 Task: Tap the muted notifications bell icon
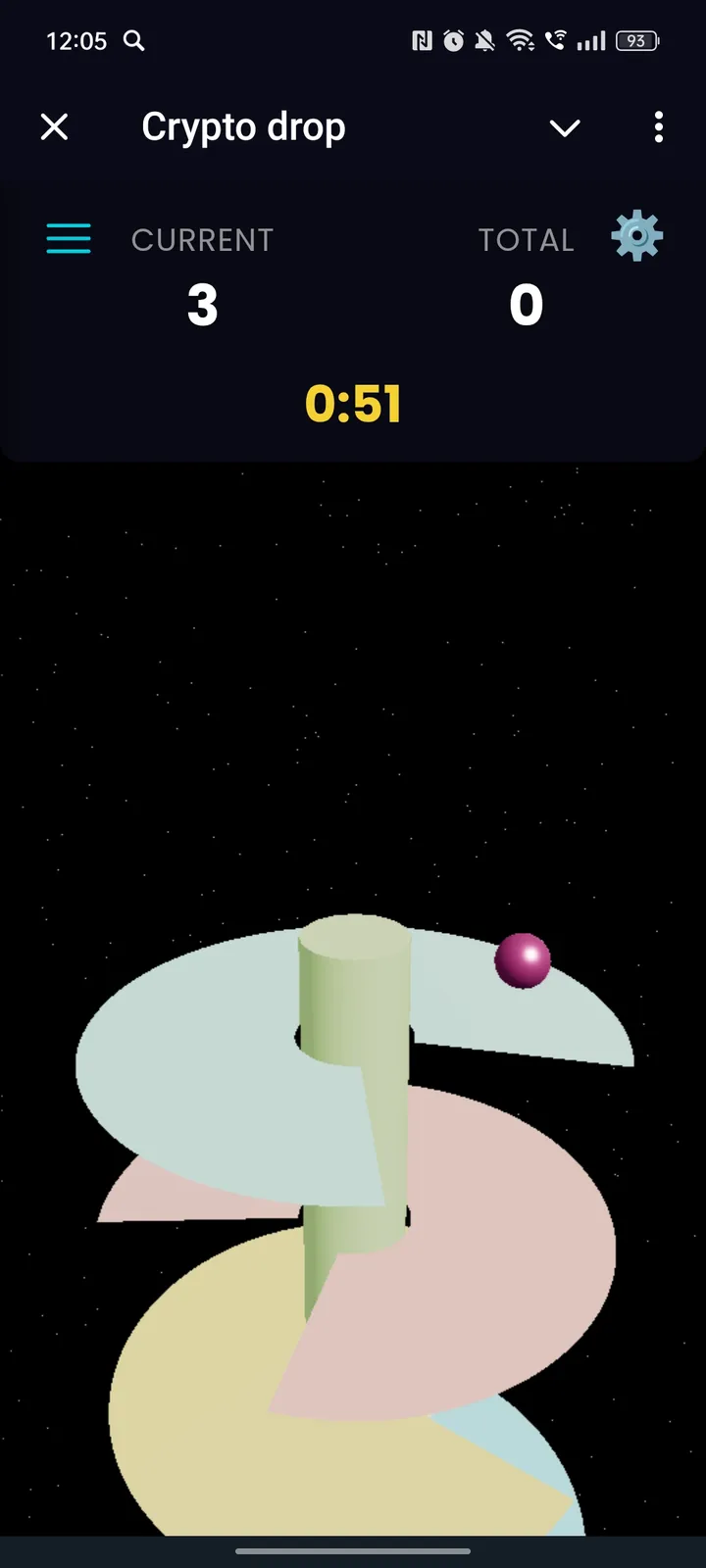pyautogui.click(x=484, y=41)
